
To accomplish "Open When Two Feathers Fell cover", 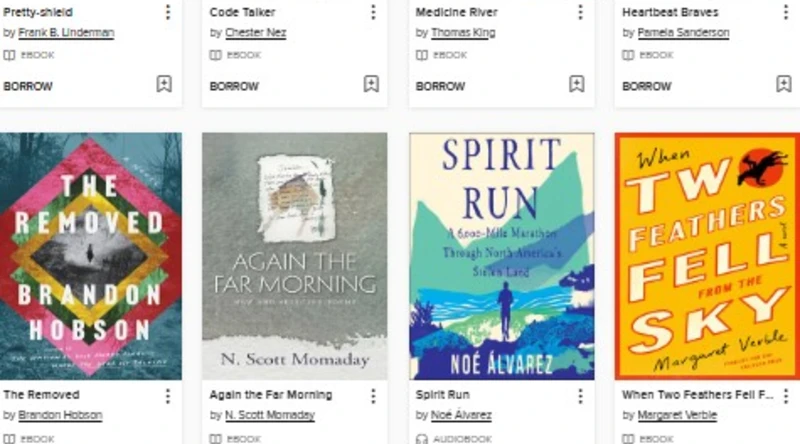I will 707,256.
